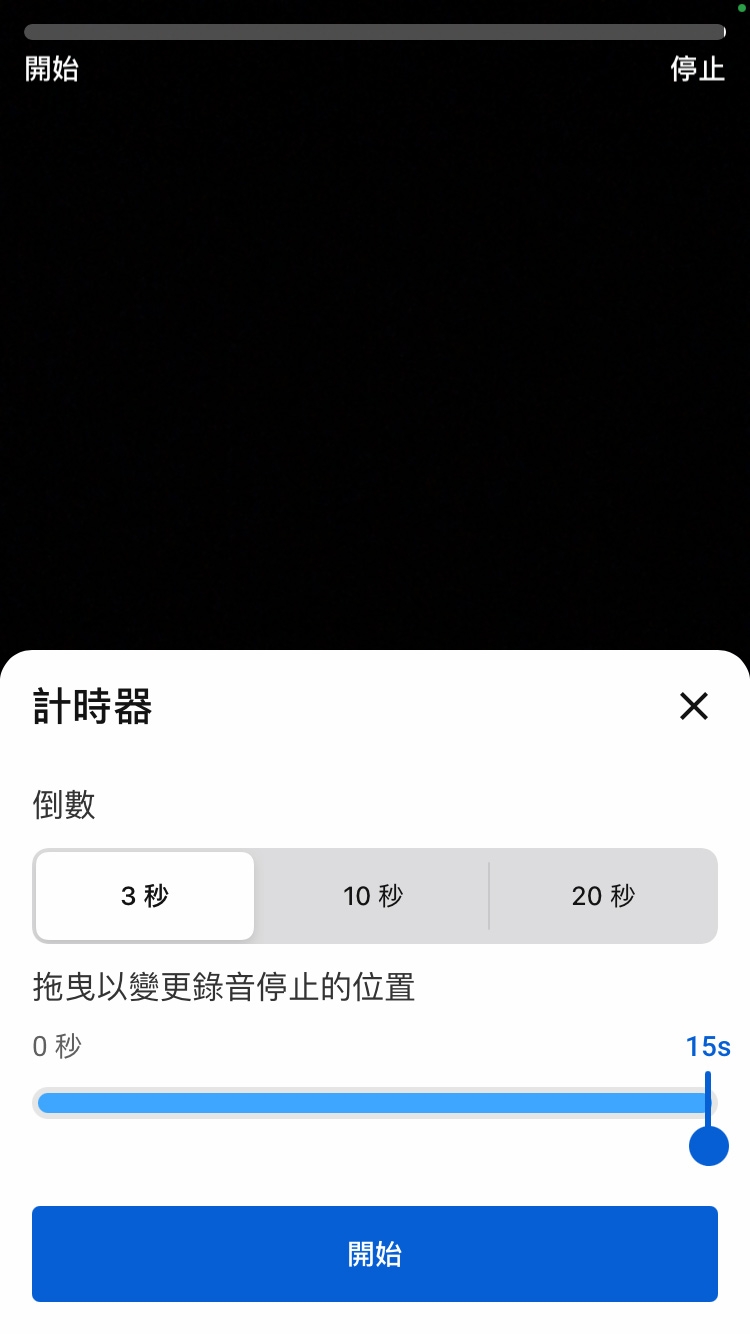Tap the 0 秒 label near the slider
The image size is (750, 1334).
56,1047
